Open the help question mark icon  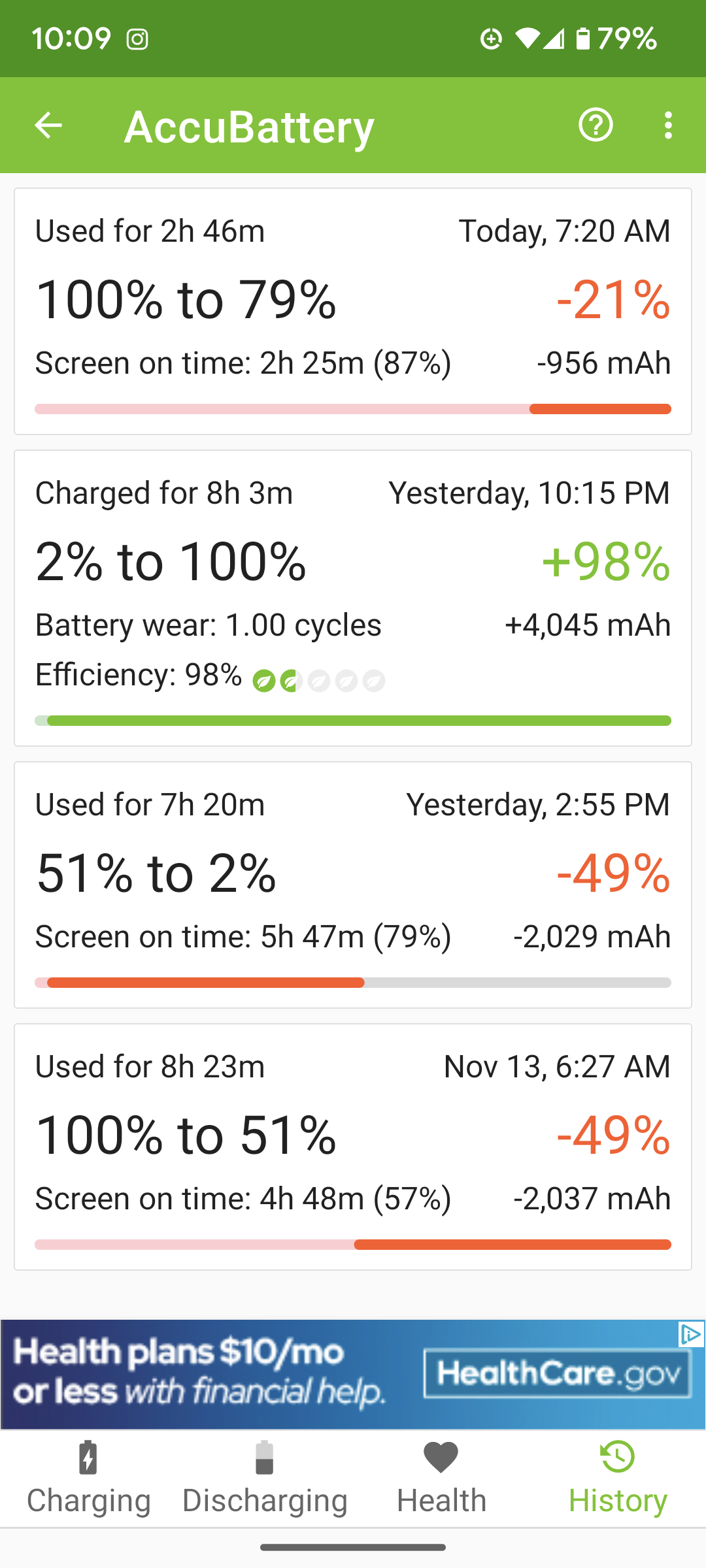pos(596,125)
